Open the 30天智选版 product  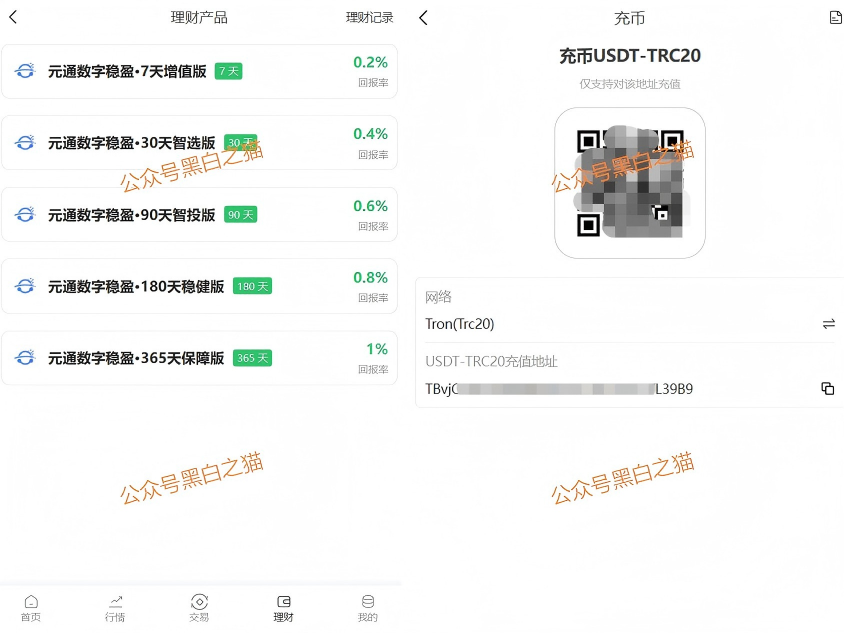(199, 143)
